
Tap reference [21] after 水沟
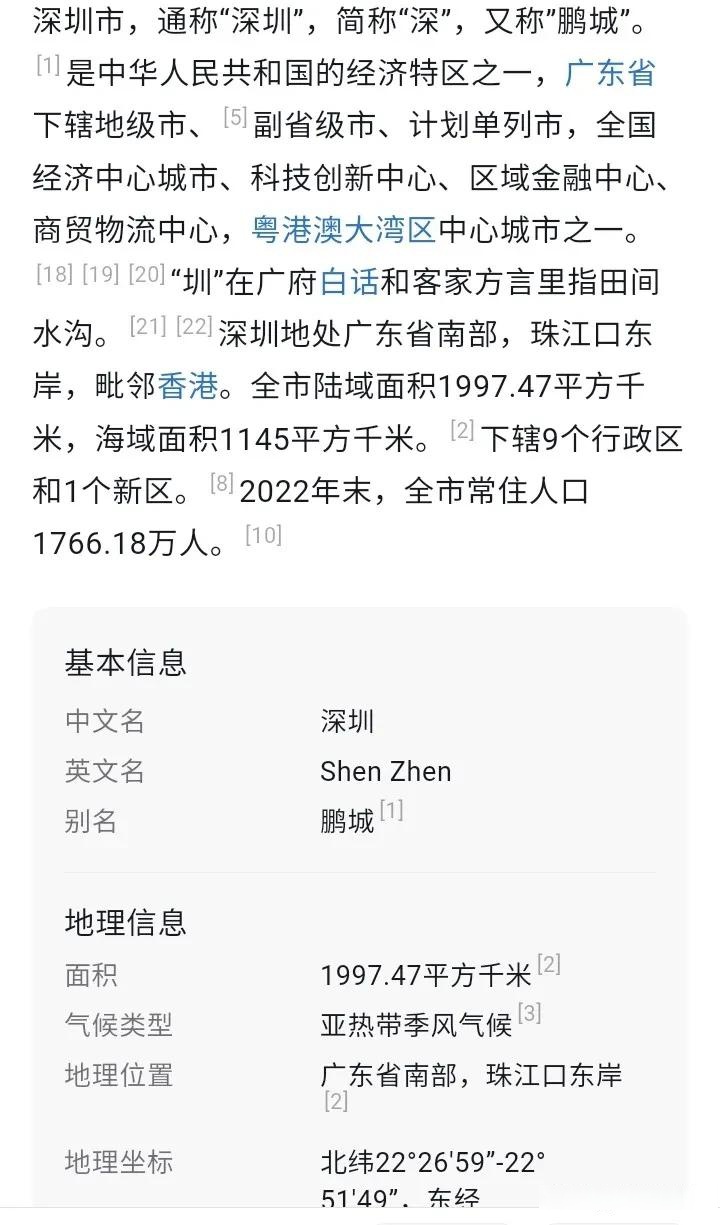coord(148,325)
